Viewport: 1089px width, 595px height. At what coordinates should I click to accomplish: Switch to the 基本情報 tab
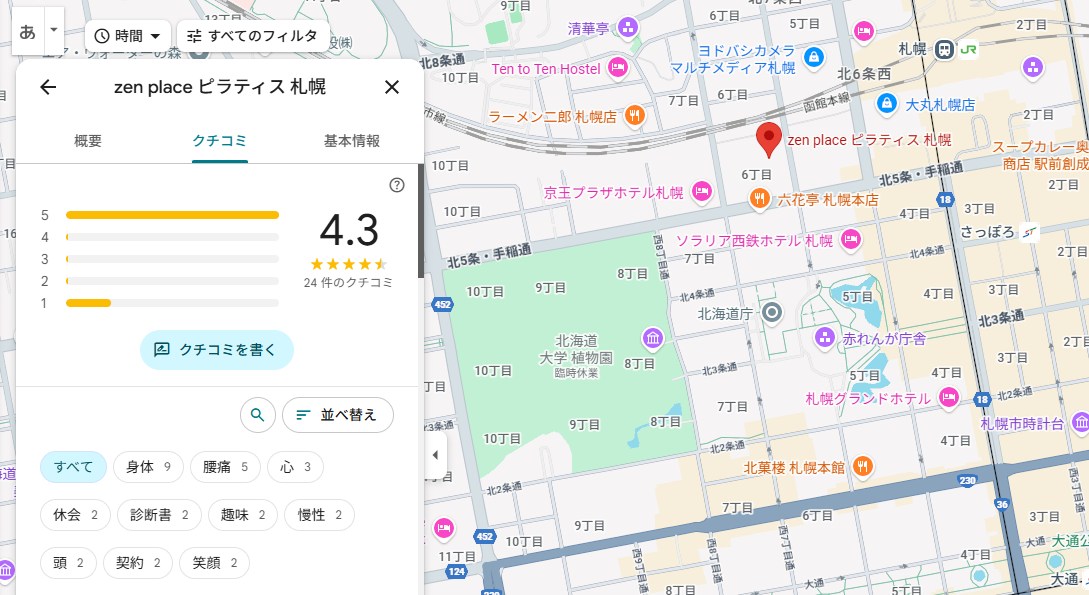pos(352,141)
